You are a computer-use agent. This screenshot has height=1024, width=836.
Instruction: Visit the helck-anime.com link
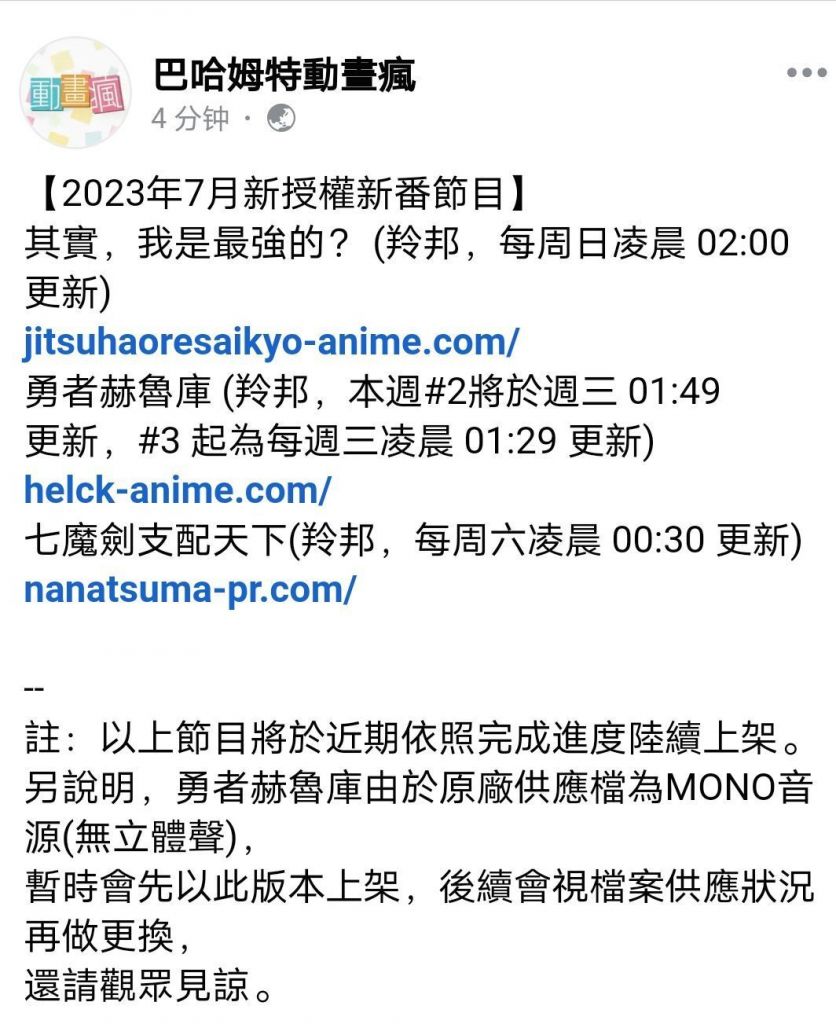pyautogui.click(x=177, y=490)
